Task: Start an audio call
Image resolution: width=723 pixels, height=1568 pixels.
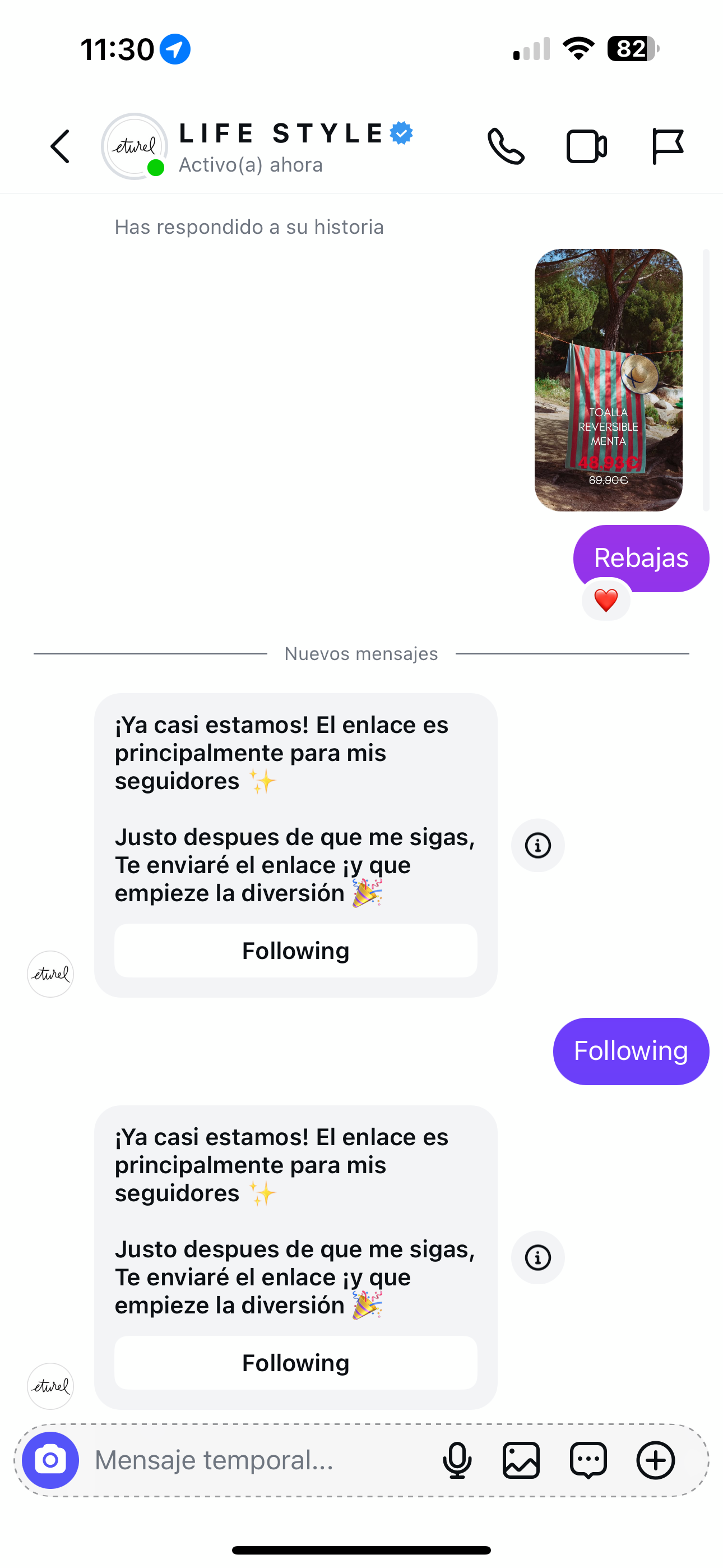Action: click(x=506, y=147)
